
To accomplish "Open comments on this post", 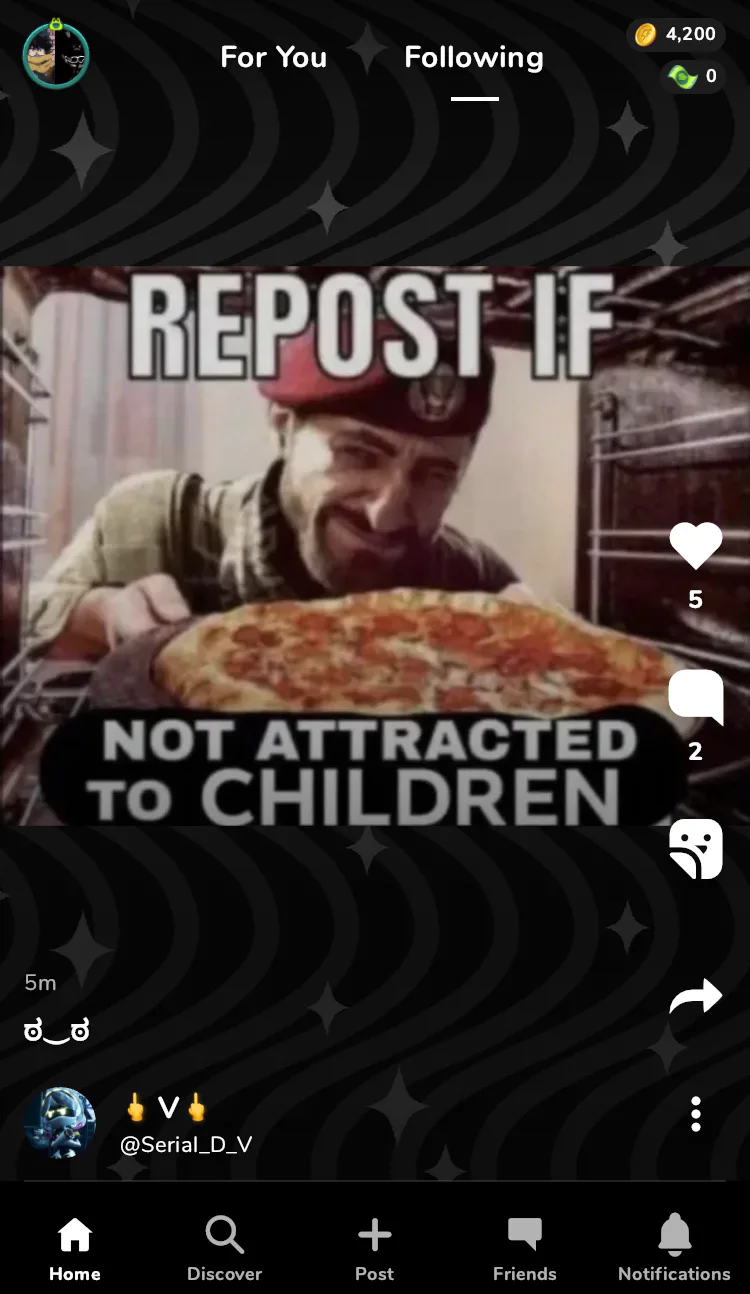I will tap(695, 697).
